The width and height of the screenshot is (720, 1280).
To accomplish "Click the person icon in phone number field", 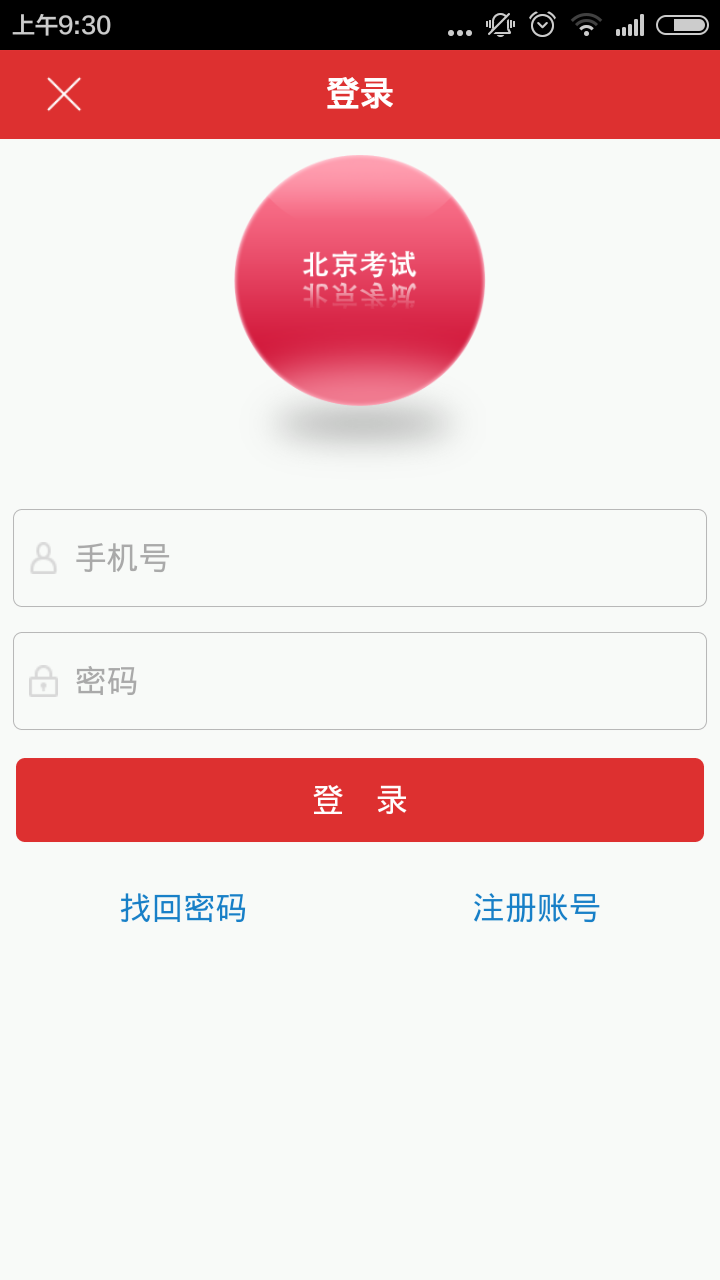I will 44,558.
